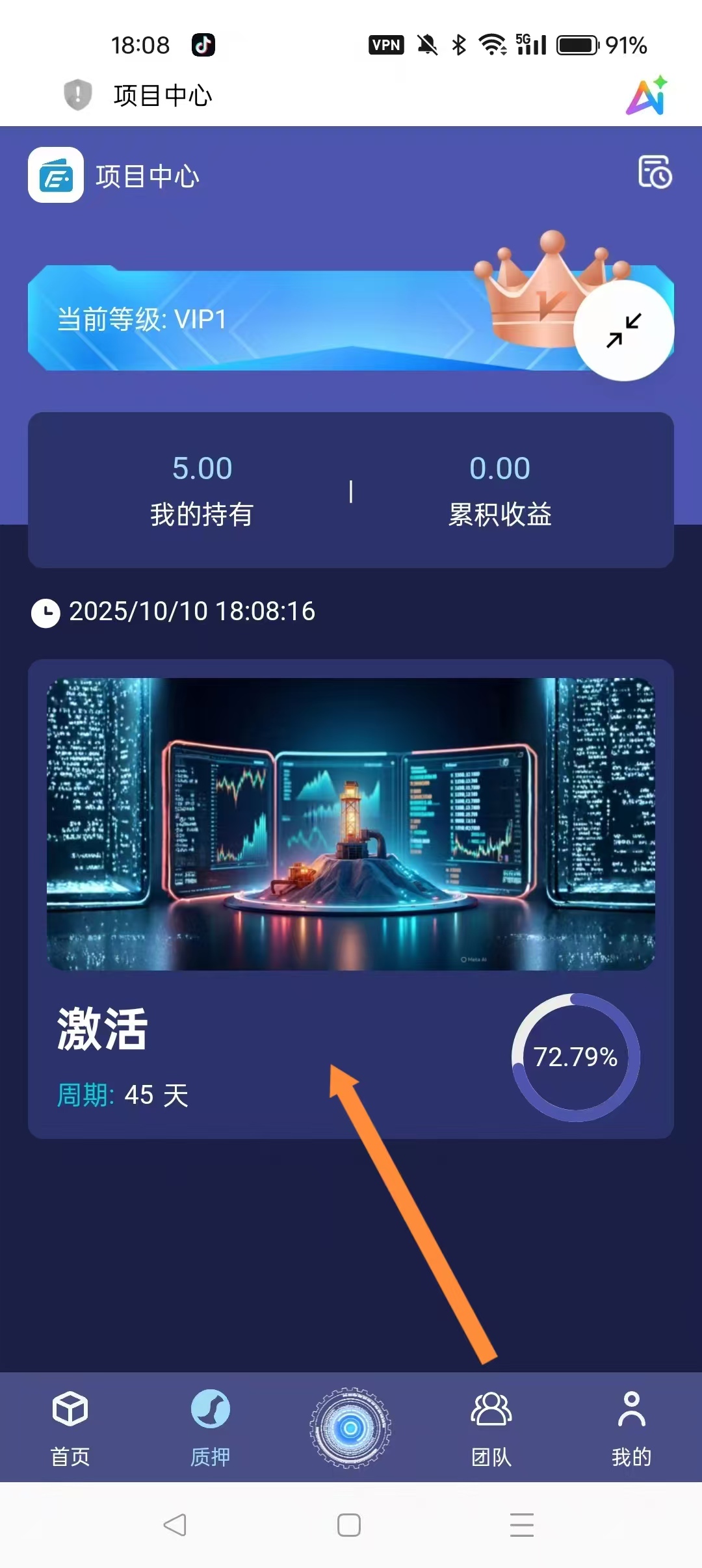Go to the 团队 tab
Image resolution: width=702 pixels, height=1568 pixels.
pyautogui.click(x=491, y=1429)
